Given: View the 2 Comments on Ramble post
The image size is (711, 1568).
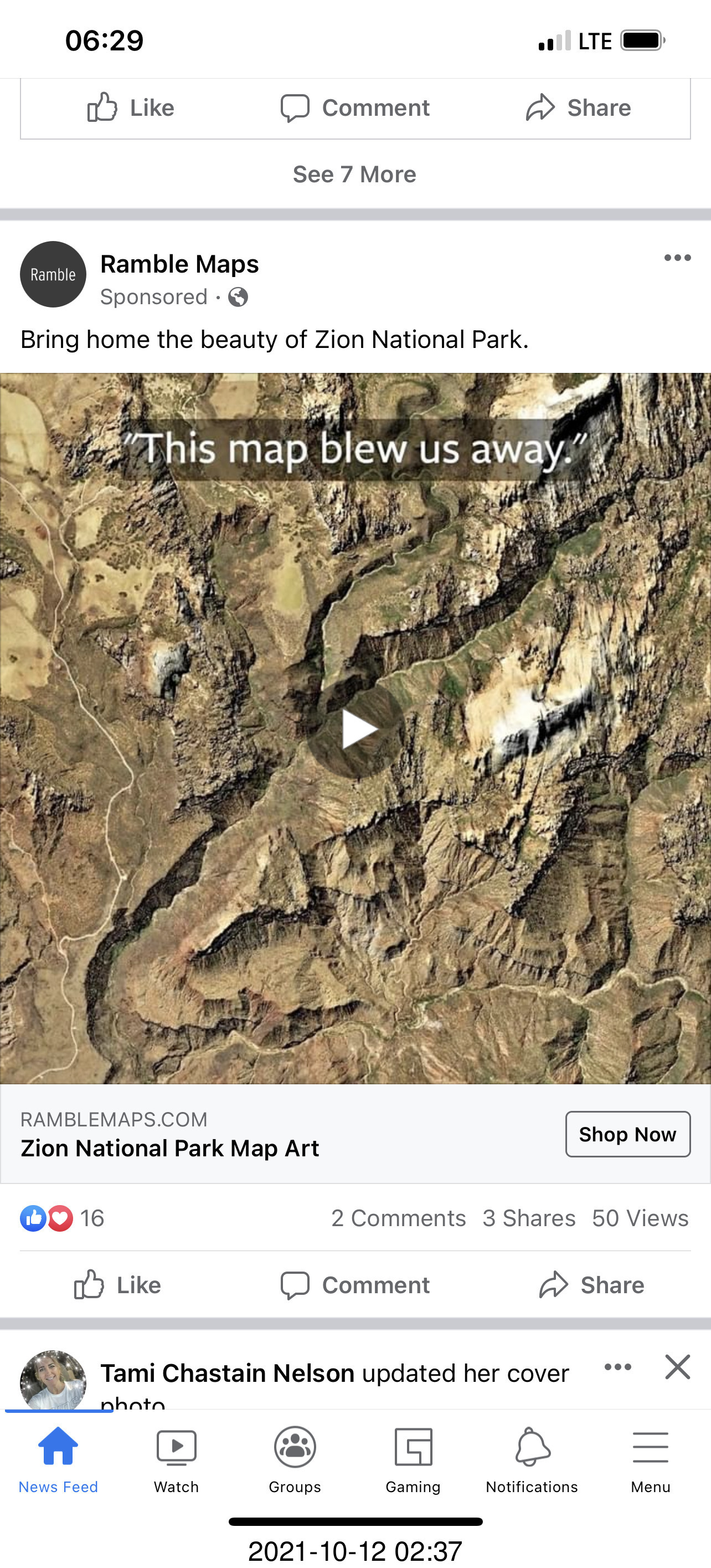Looking at the screenshot, I should (398, 1218).
